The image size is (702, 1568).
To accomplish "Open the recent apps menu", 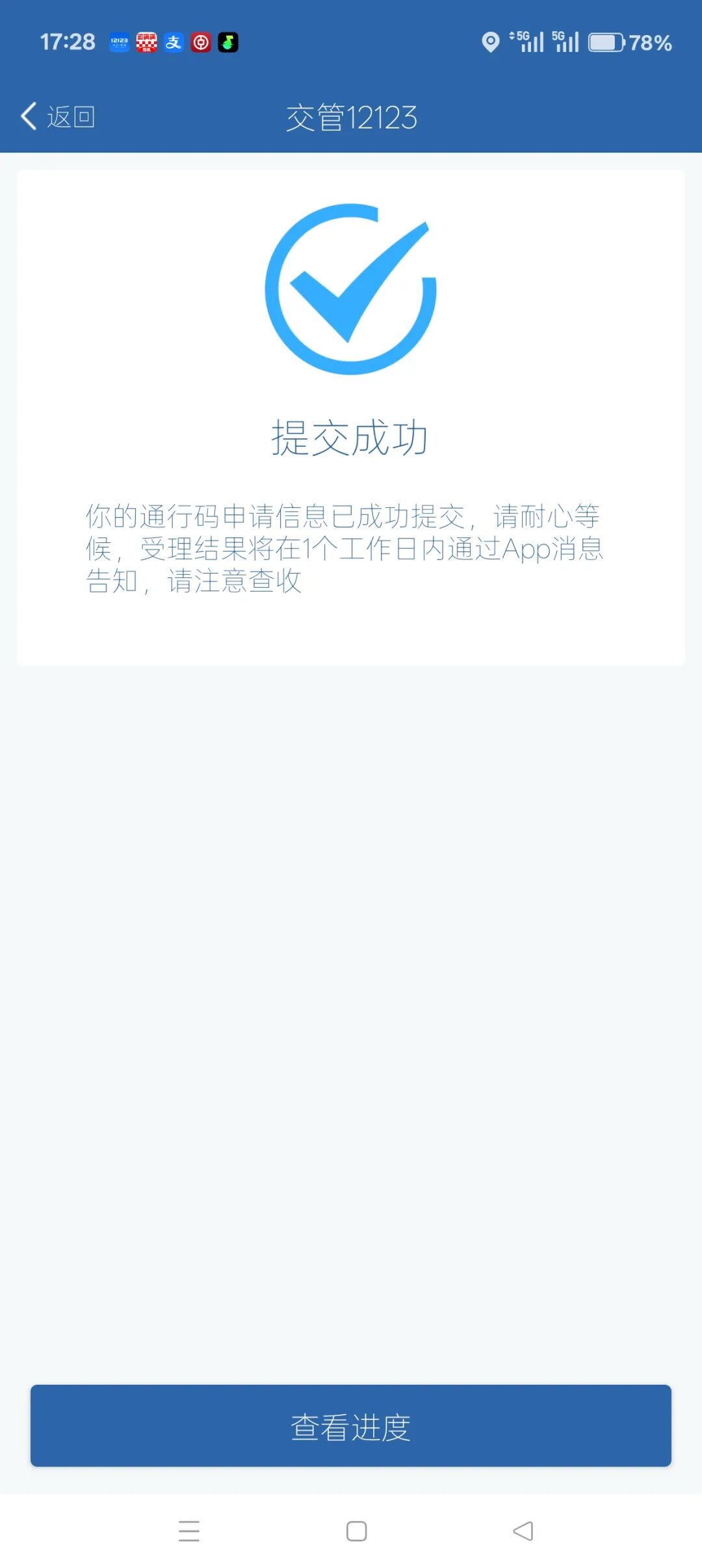I will pos(189,1531).
